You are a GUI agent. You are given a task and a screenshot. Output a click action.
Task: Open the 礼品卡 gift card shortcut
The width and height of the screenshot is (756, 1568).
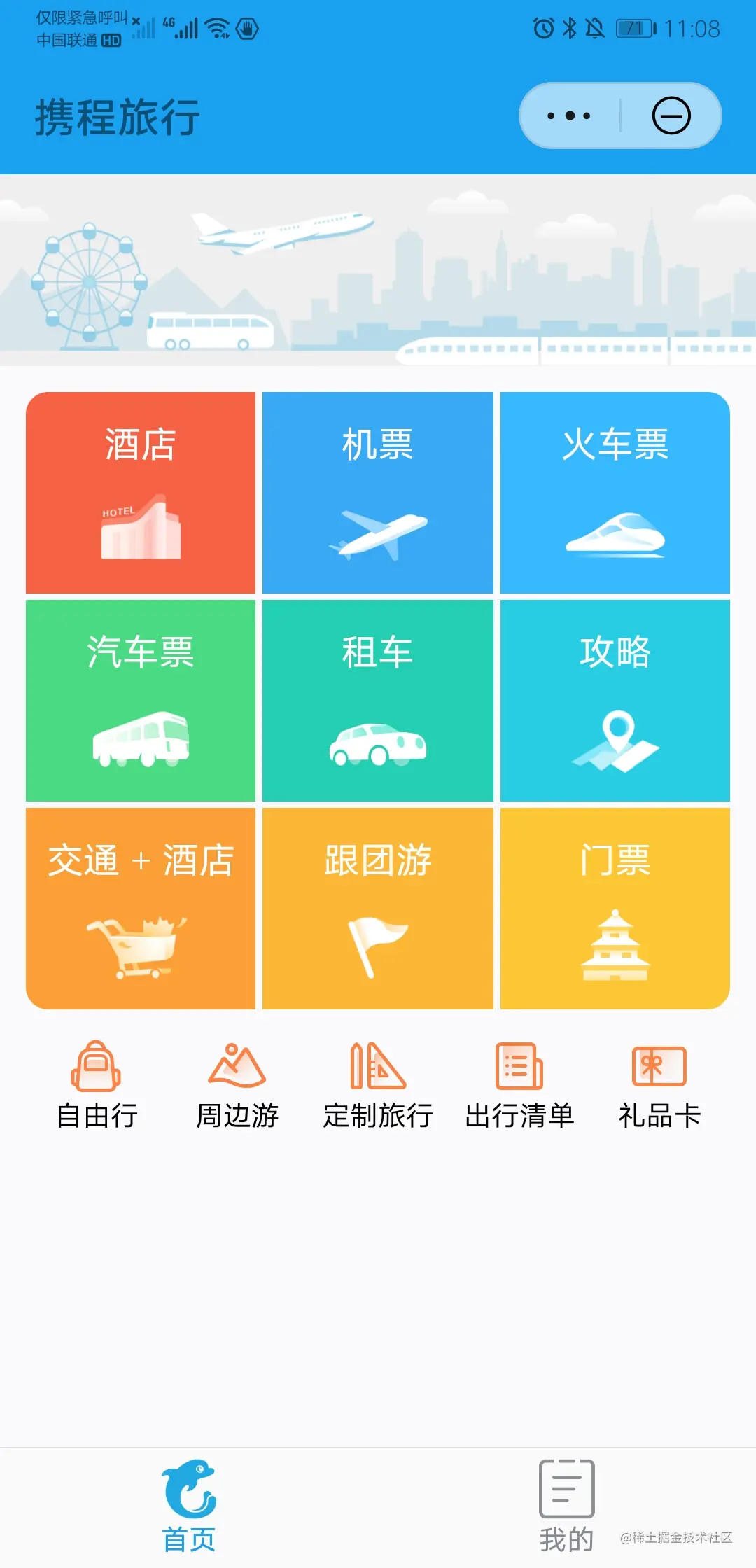click(659, 1085)
